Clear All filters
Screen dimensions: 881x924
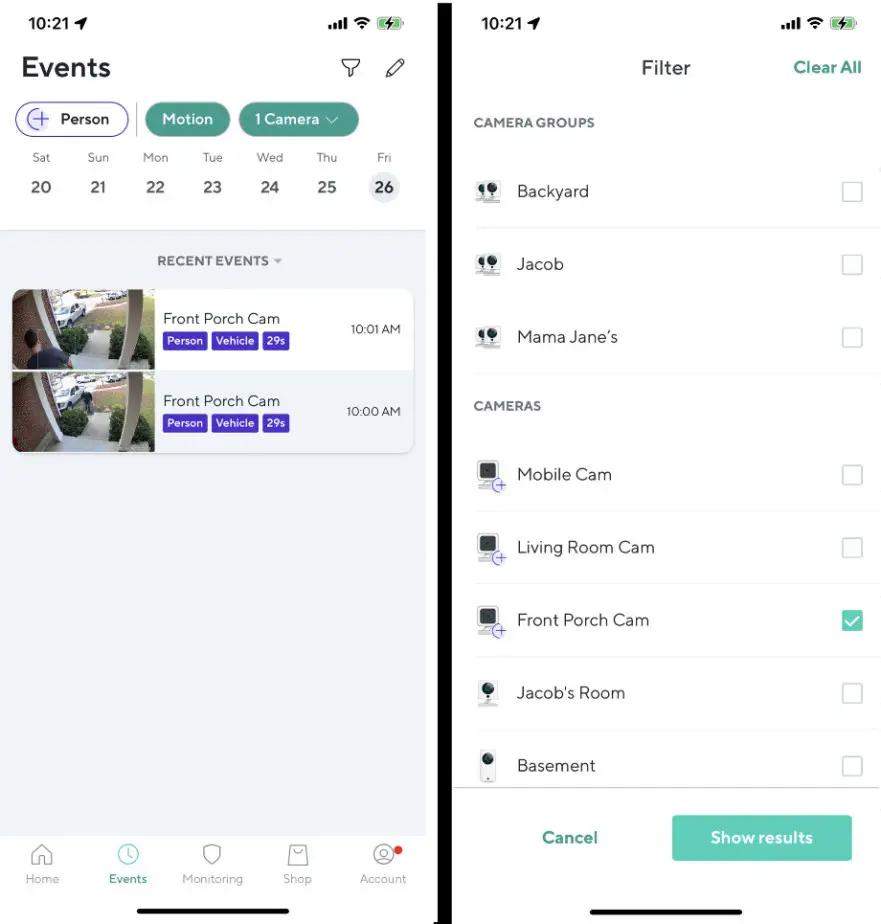pyautogui.click(x=827, y=67)
